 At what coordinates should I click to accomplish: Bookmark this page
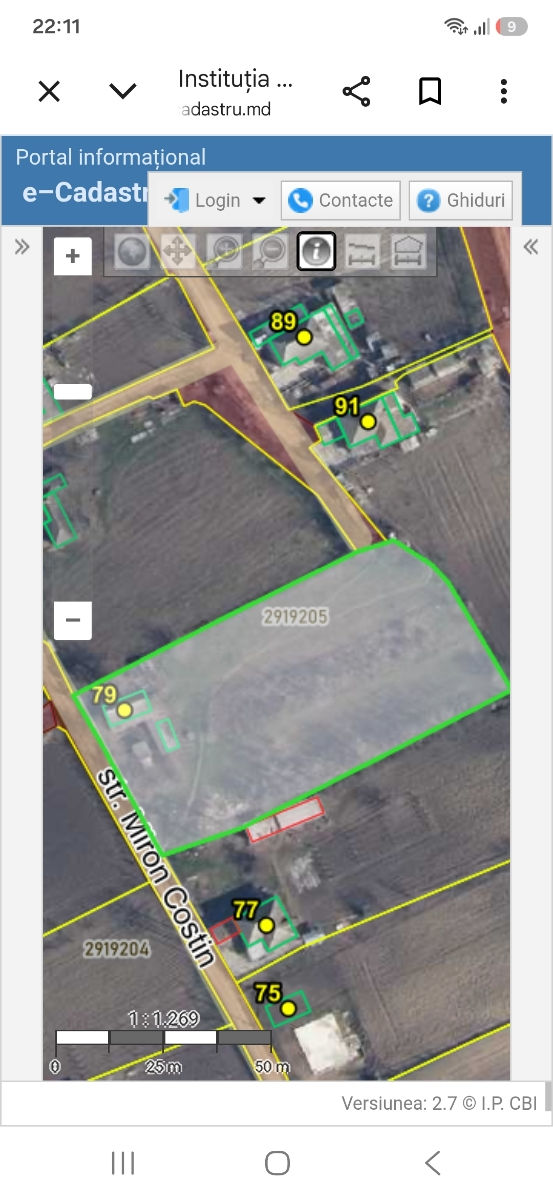click(x=430, y=92)
